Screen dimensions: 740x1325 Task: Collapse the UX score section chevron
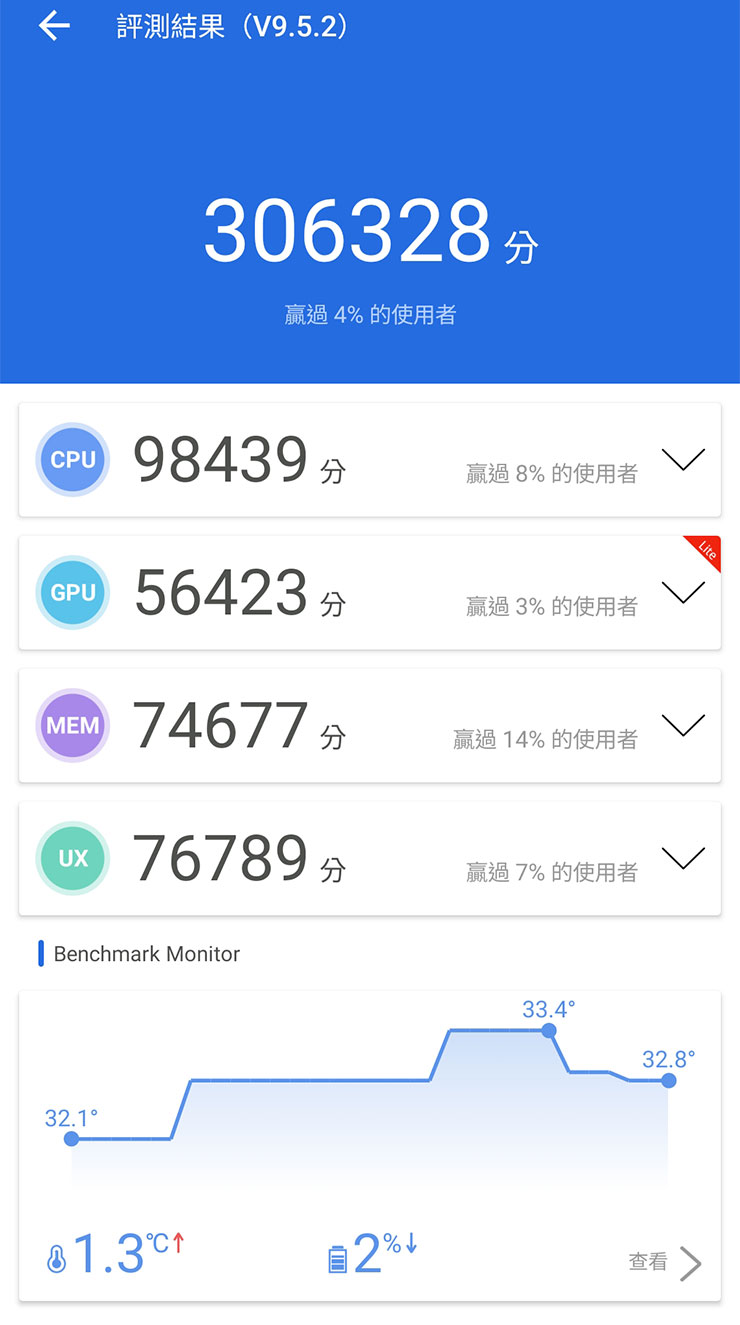(x=683, y=858)
